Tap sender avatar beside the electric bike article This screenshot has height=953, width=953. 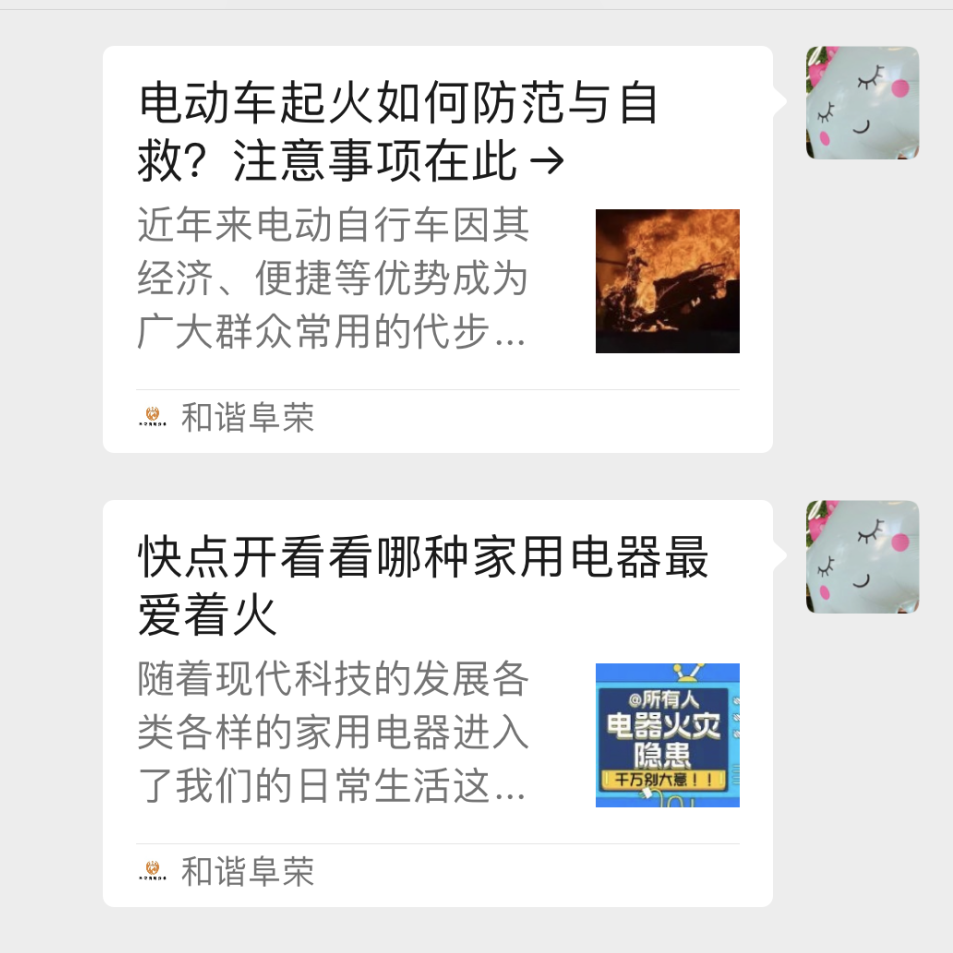pos(862,103)
